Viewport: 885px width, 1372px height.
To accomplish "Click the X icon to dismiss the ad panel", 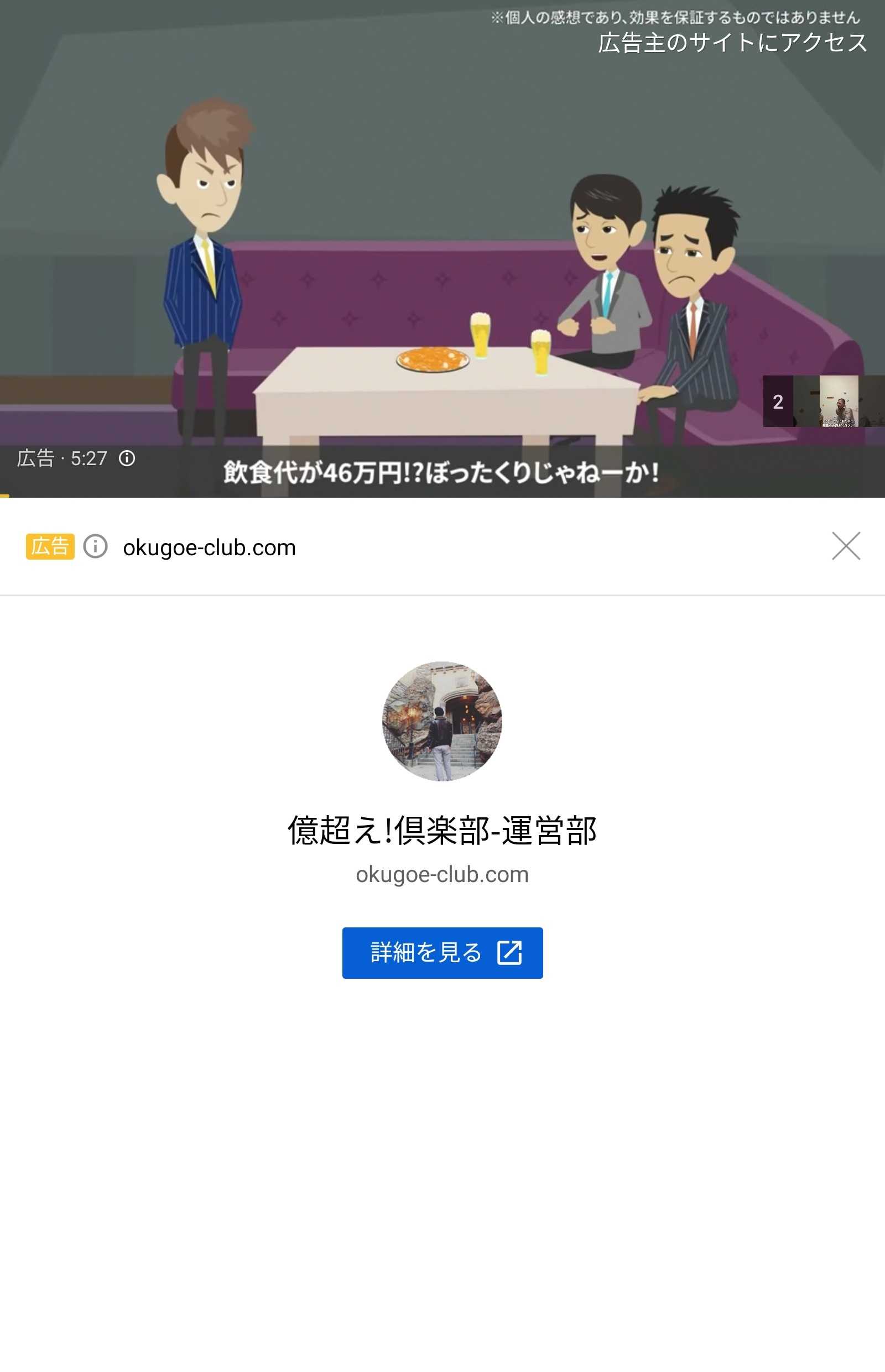I will (x=845, y=547).
